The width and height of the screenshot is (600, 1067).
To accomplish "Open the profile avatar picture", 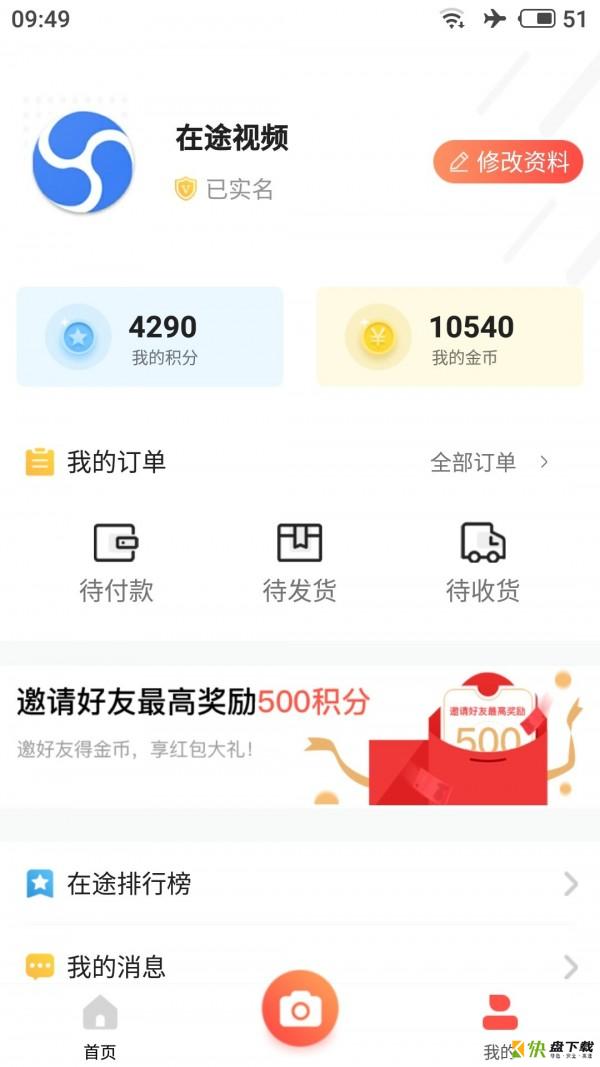I will 83,162.
